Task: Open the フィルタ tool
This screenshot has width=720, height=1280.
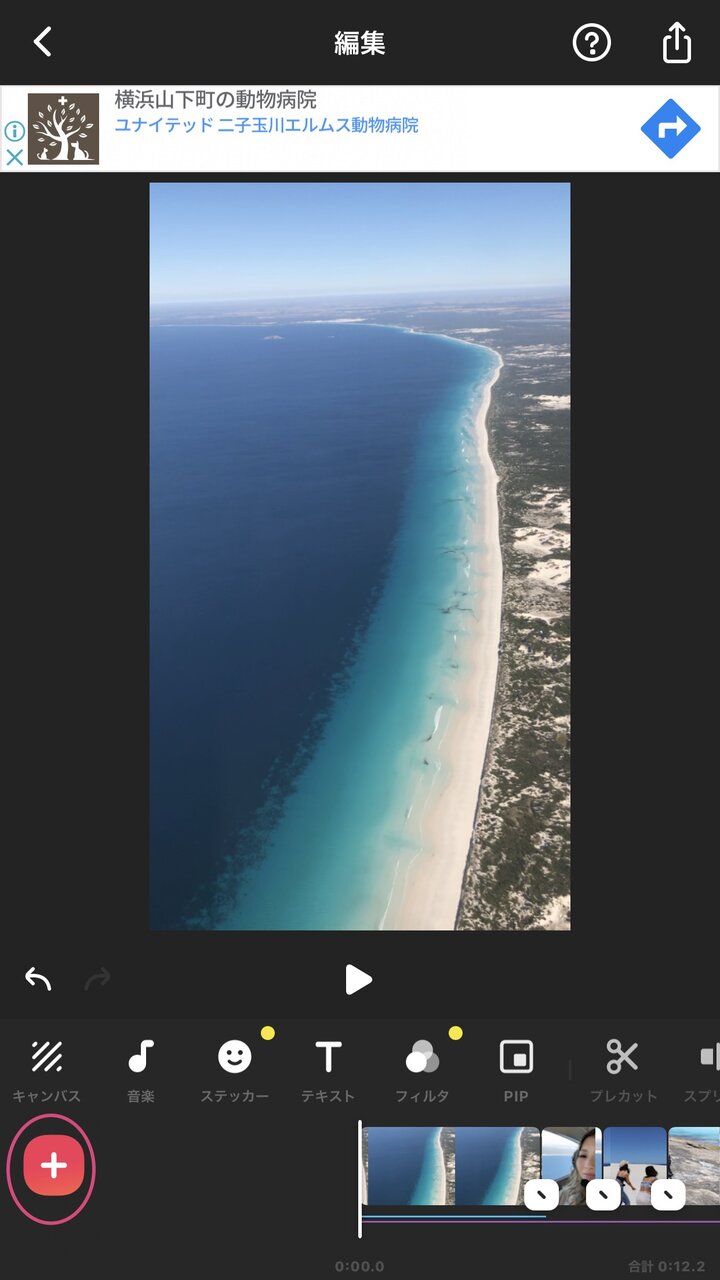Action: [422, 1070]
